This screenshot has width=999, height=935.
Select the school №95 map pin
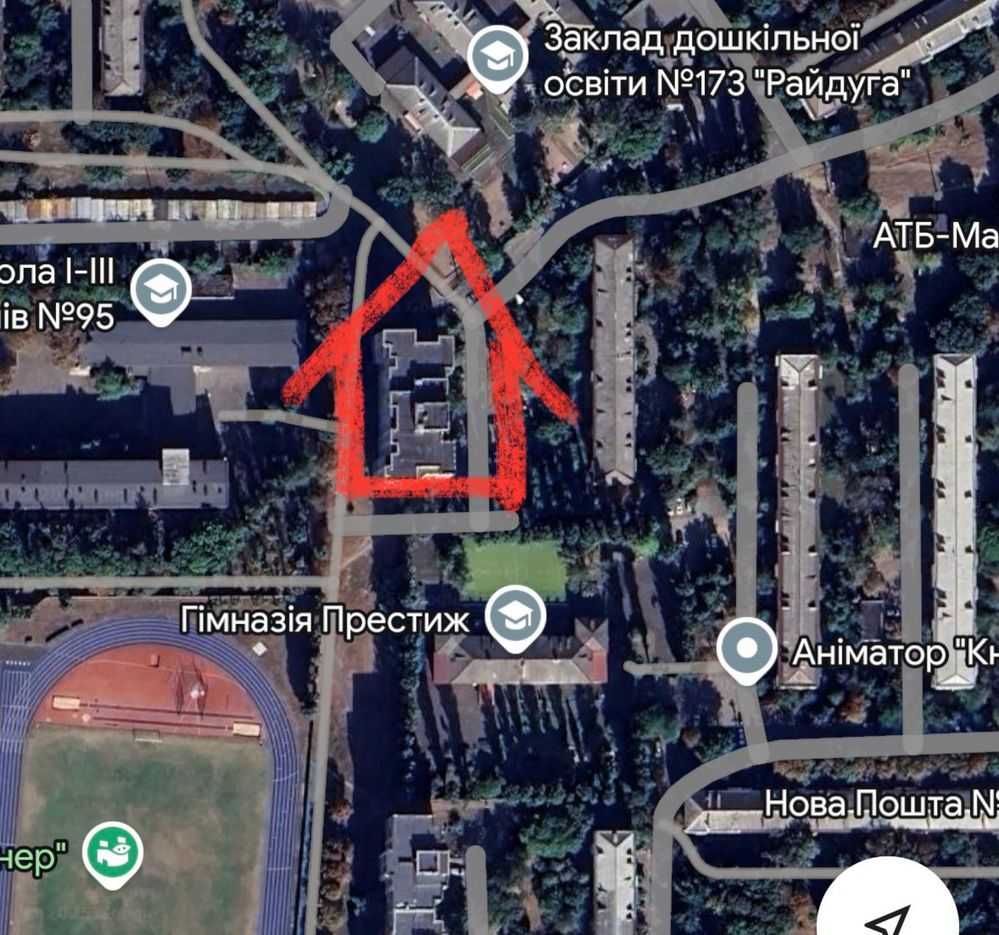[x=161, y=291]
